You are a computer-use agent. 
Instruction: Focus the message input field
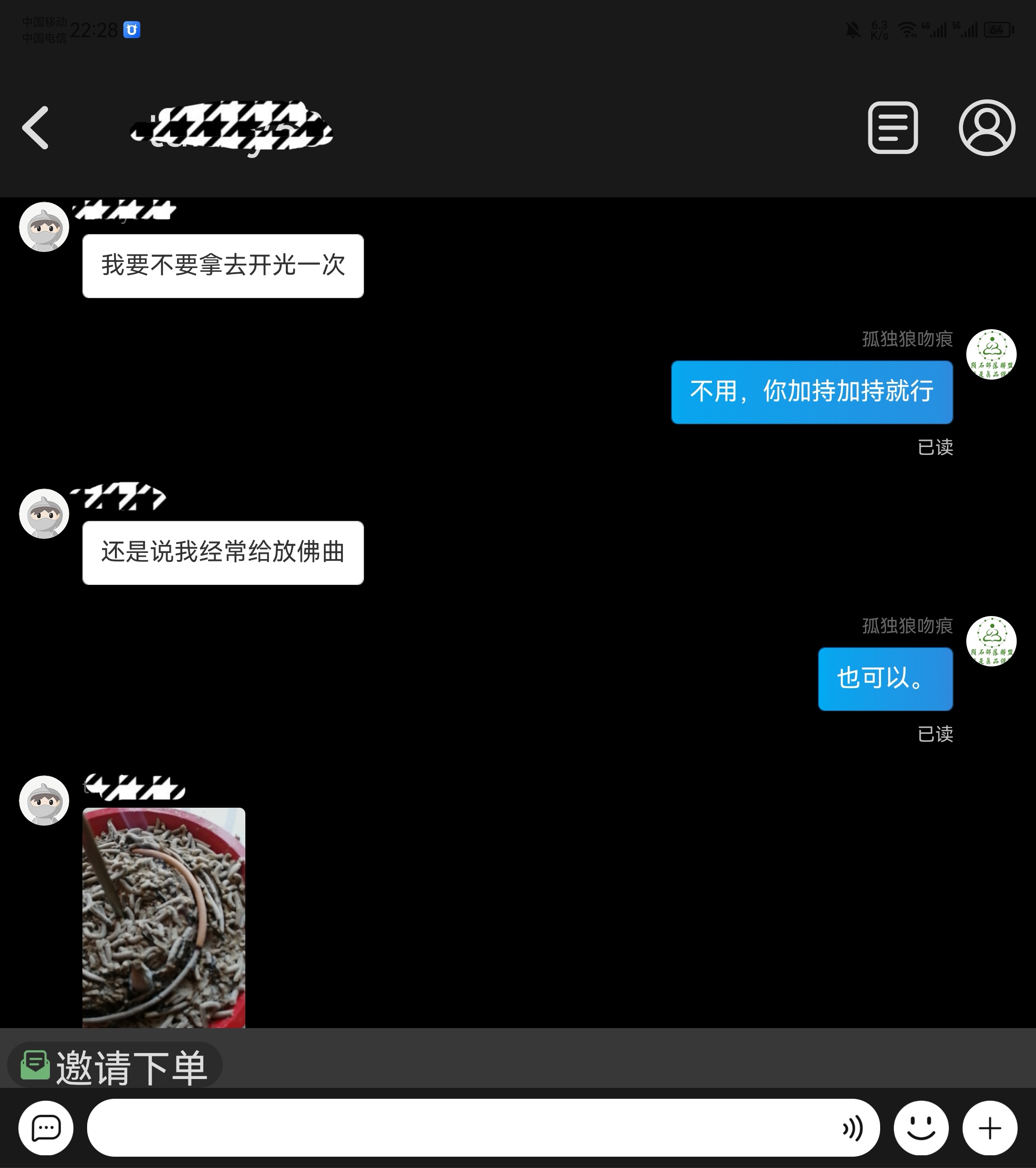457,1128
